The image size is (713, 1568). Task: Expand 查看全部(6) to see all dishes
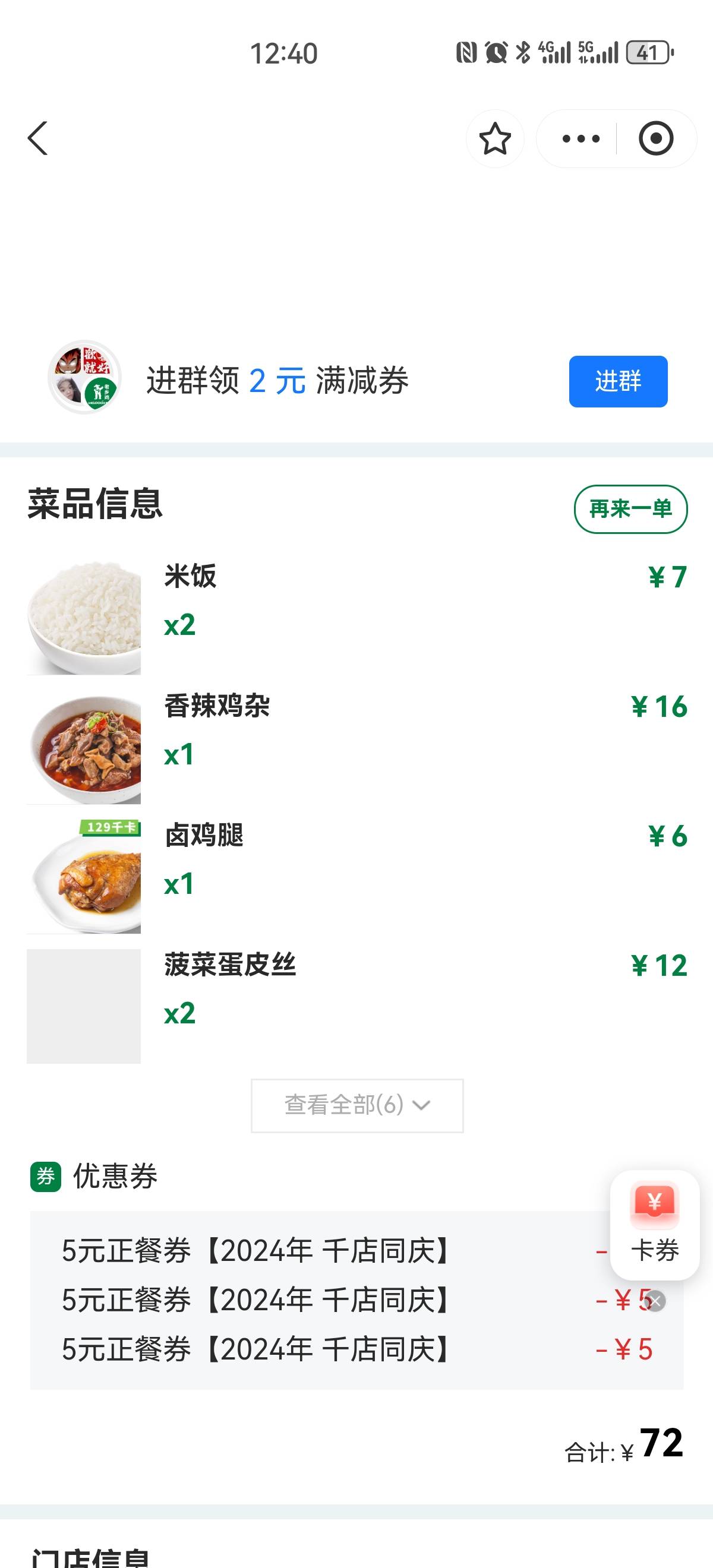point(357,1105)
